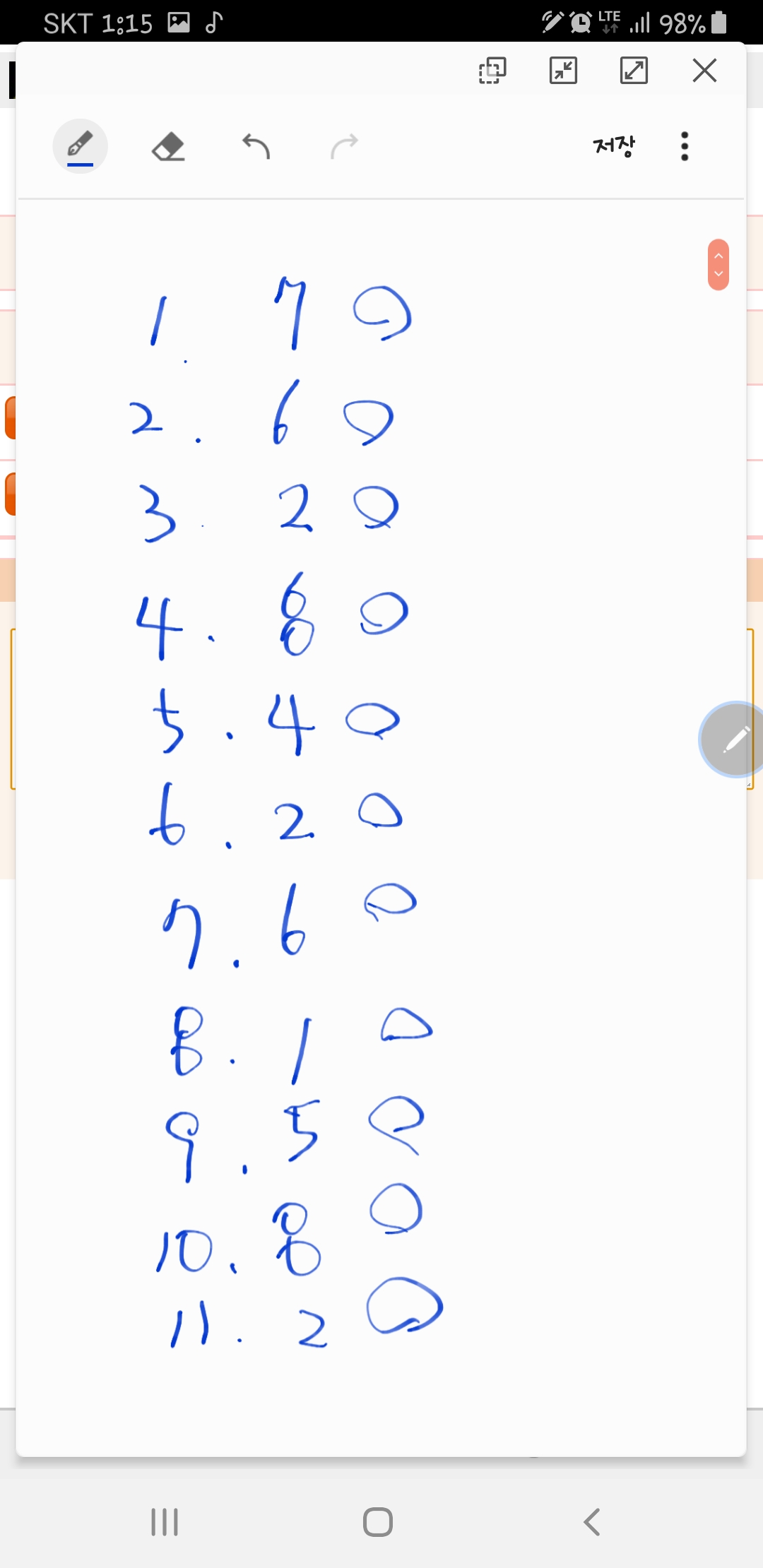Open the three-dot overflow menu

pos(684,146)
